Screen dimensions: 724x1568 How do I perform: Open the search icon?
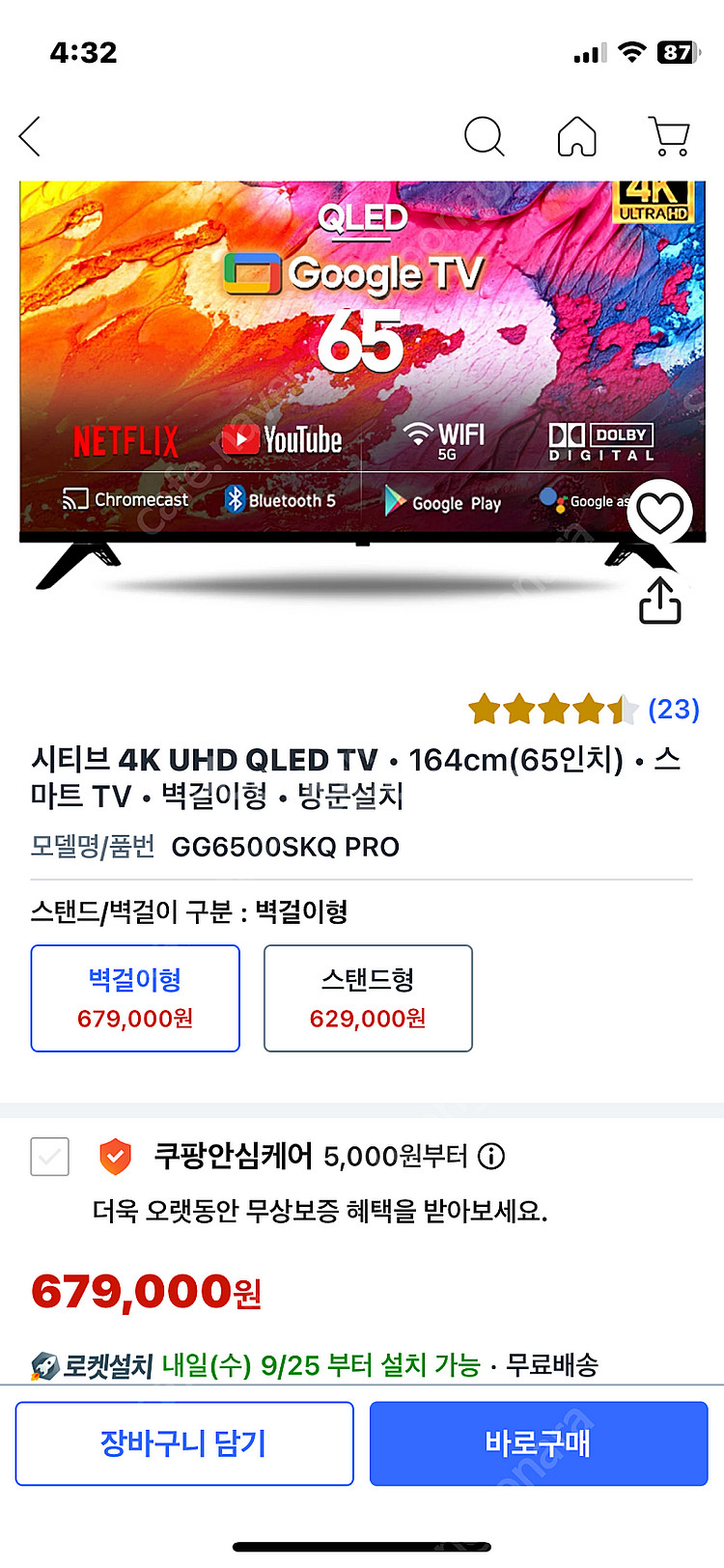click(484, 136)
